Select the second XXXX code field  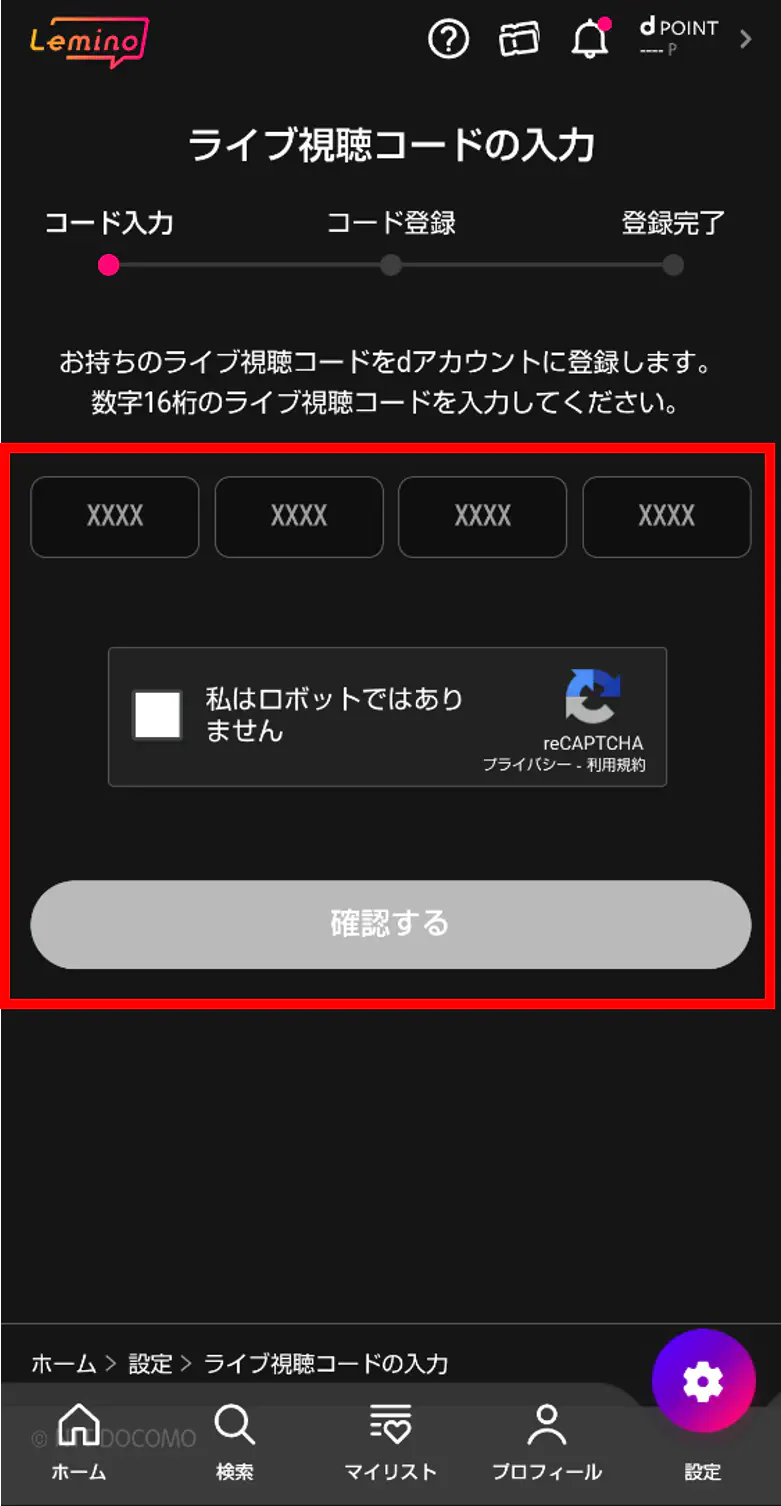point(299,516)
